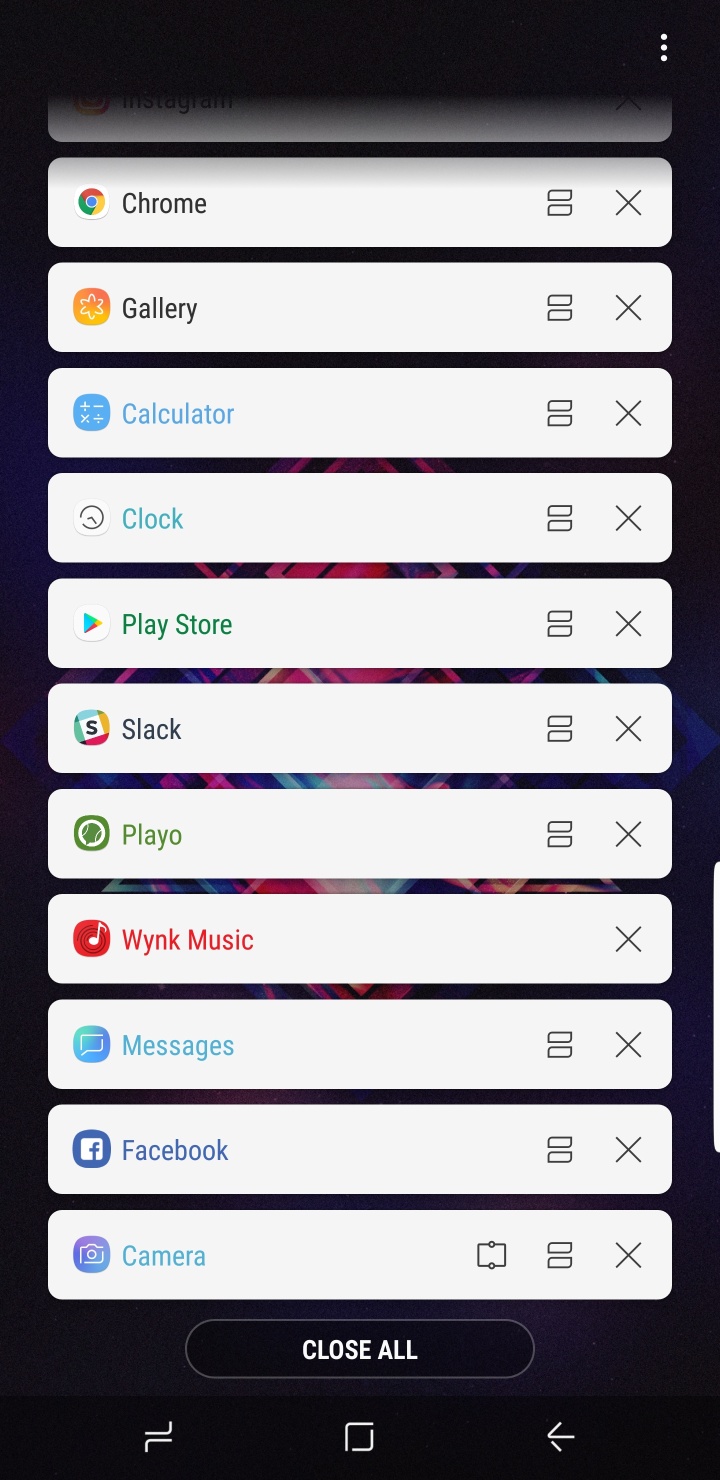Launch Slack in split screen view

[560, 729]
